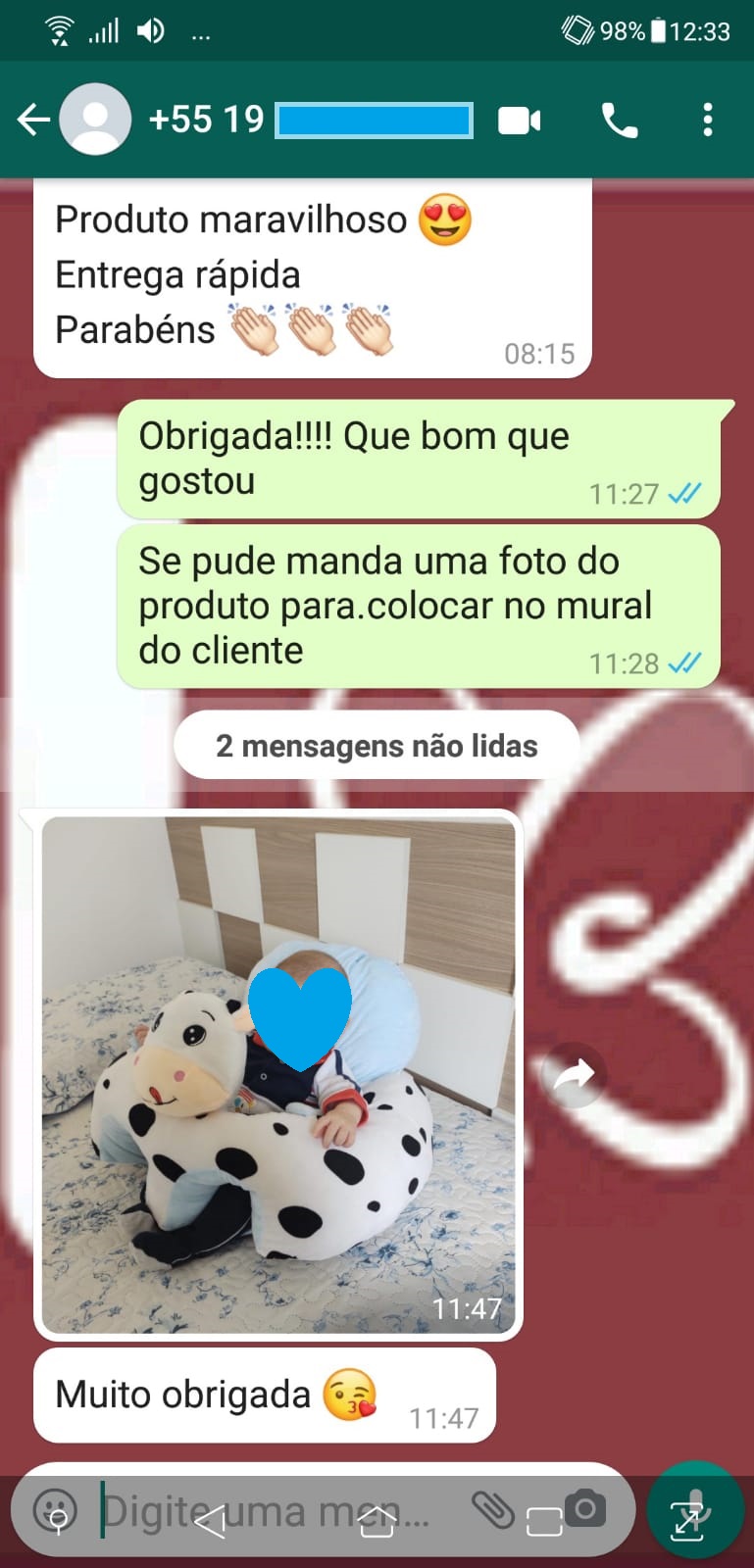
Task: Start a voice call
Action: click(619, 121)
